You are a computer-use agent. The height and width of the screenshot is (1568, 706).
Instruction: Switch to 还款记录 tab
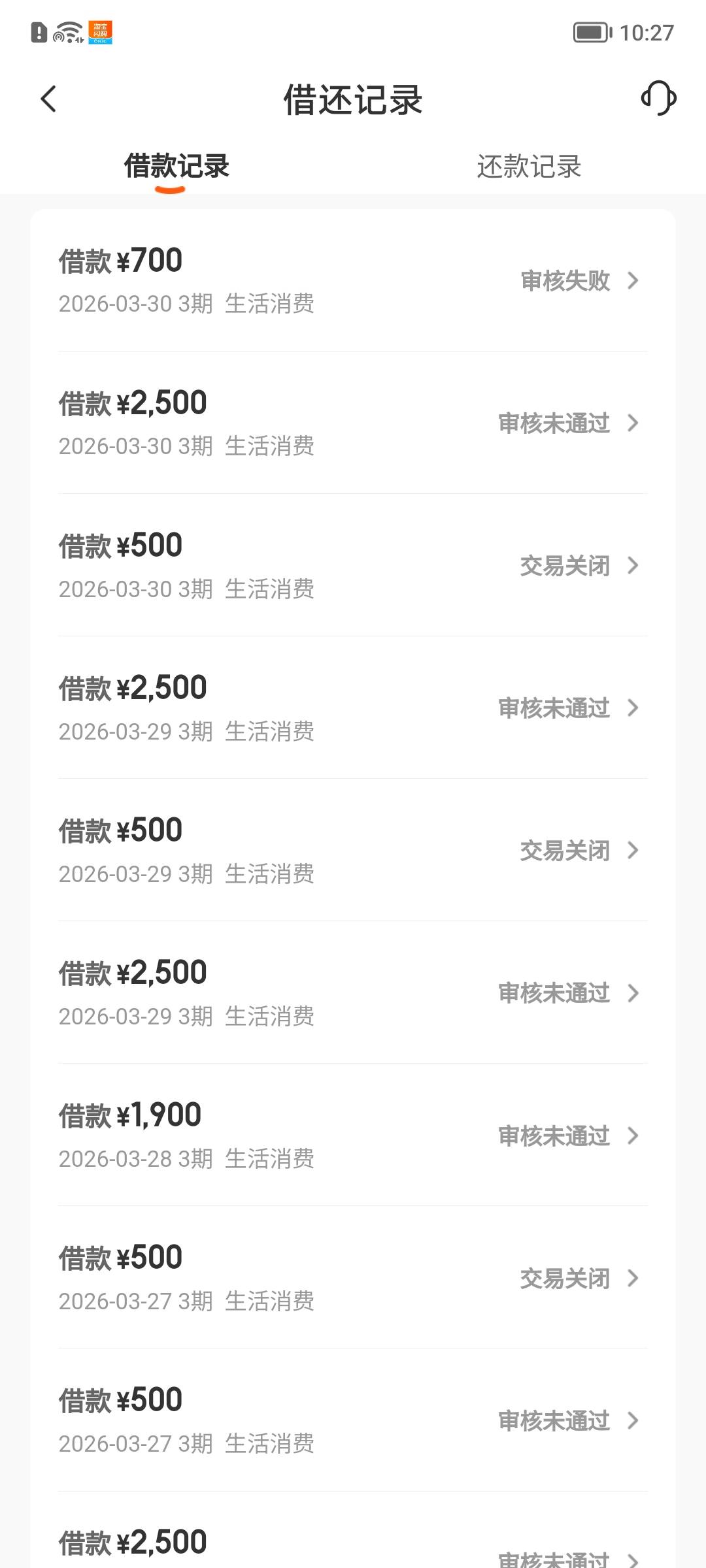tap(529, 167)
